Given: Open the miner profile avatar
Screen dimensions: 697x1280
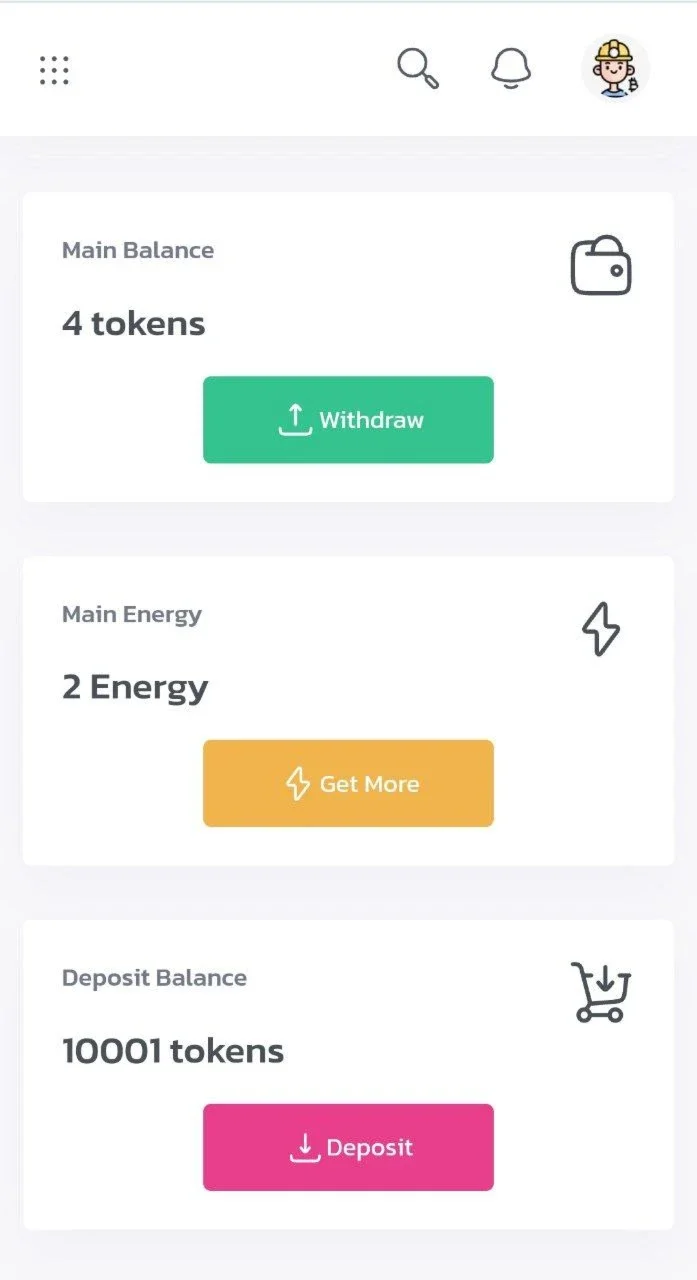Looking at the screenshot, I should 616,68.
